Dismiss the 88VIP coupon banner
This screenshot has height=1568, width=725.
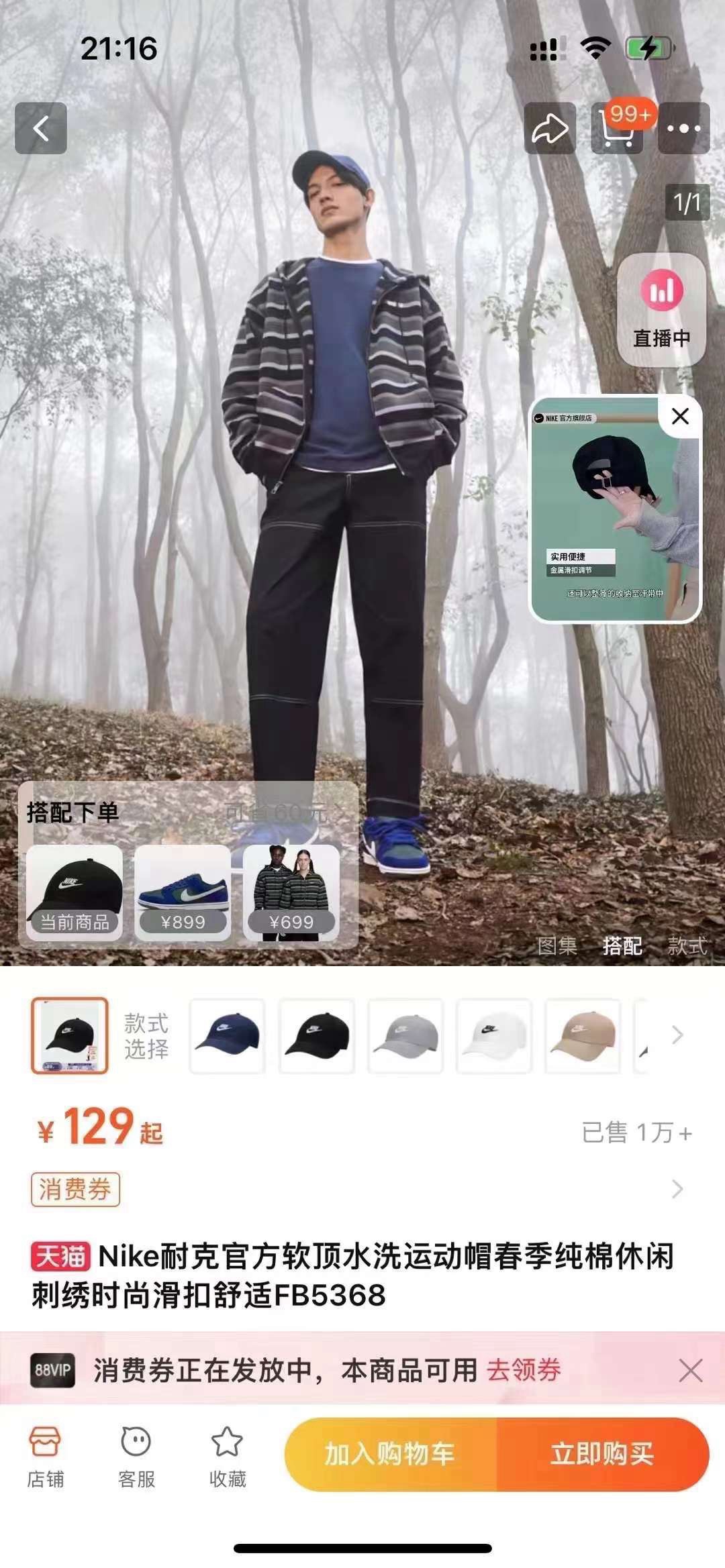click(x=690, y=1370)
